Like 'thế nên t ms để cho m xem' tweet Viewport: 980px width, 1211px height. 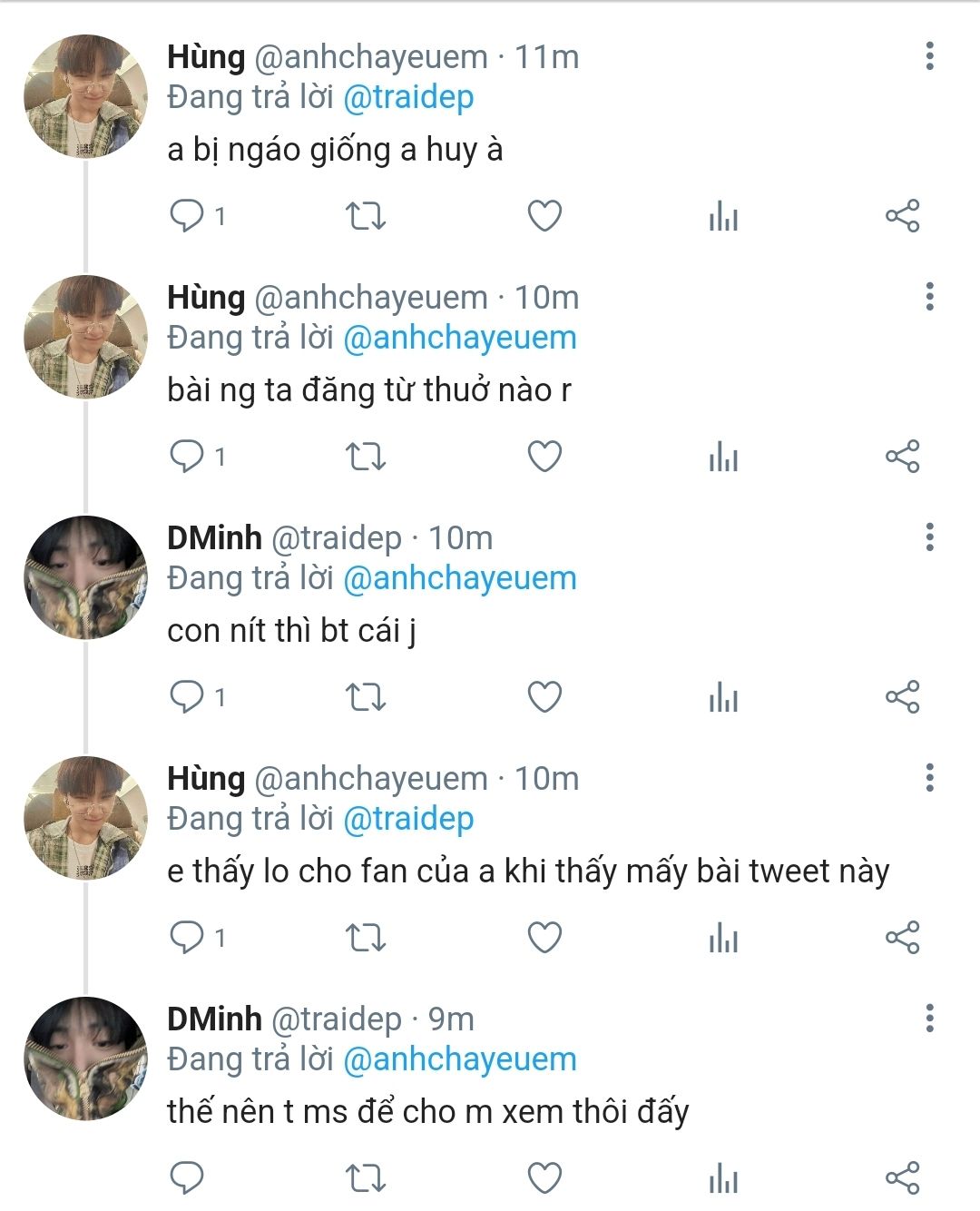click(x=544, y=1178)
